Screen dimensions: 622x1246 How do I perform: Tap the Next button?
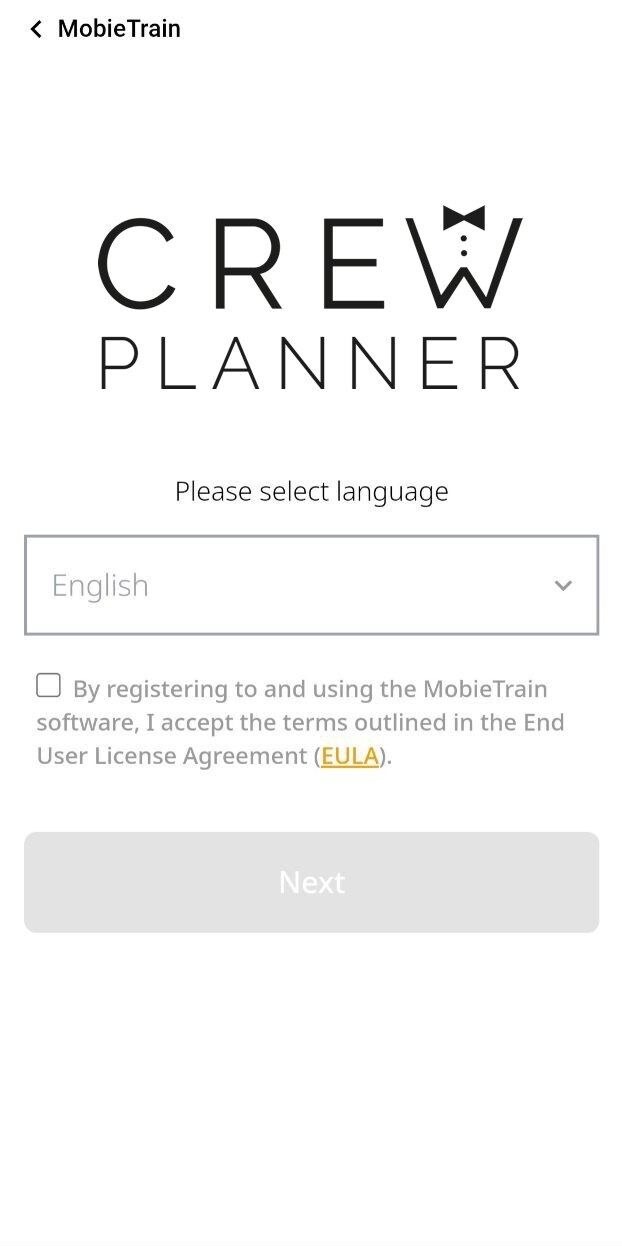[x=311, y=882]
